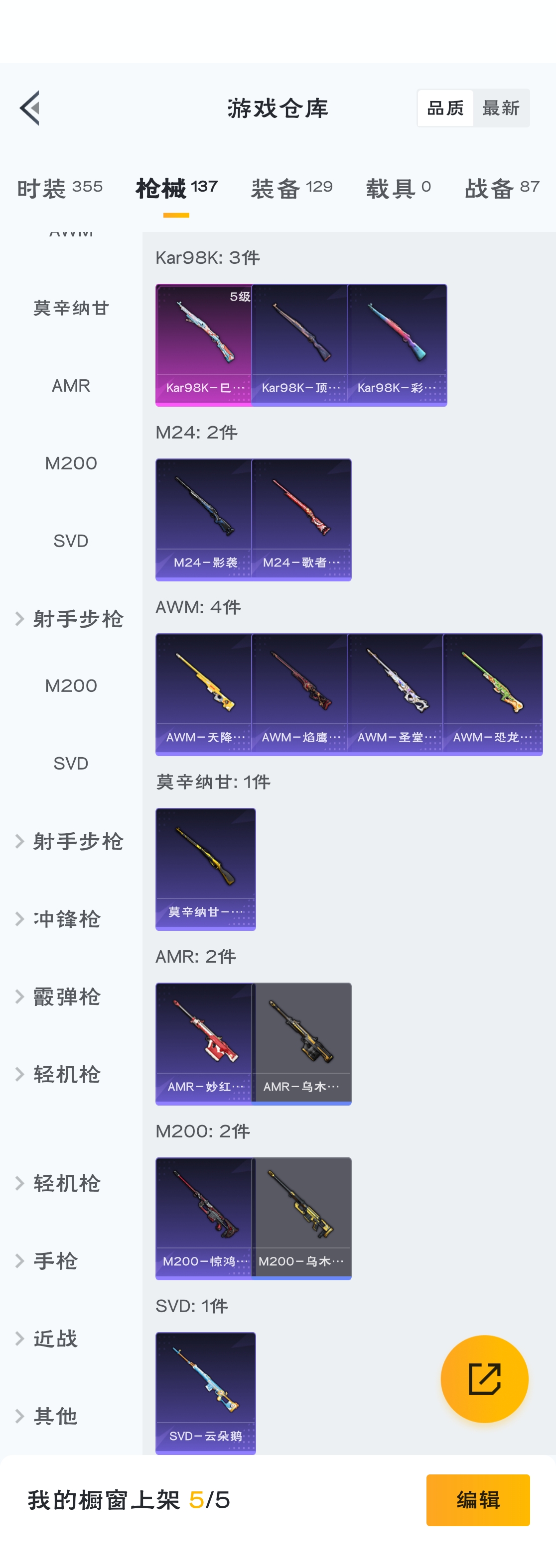
Task: Switch to the 装备 tab
Action: coord(291,188)
